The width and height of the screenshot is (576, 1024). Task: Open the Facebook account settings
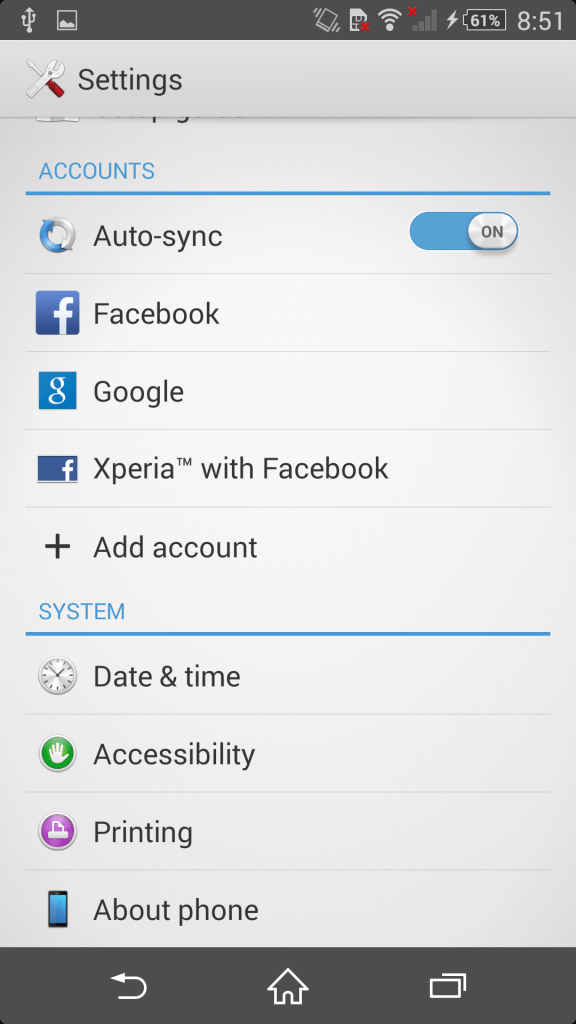click(288, 313)
